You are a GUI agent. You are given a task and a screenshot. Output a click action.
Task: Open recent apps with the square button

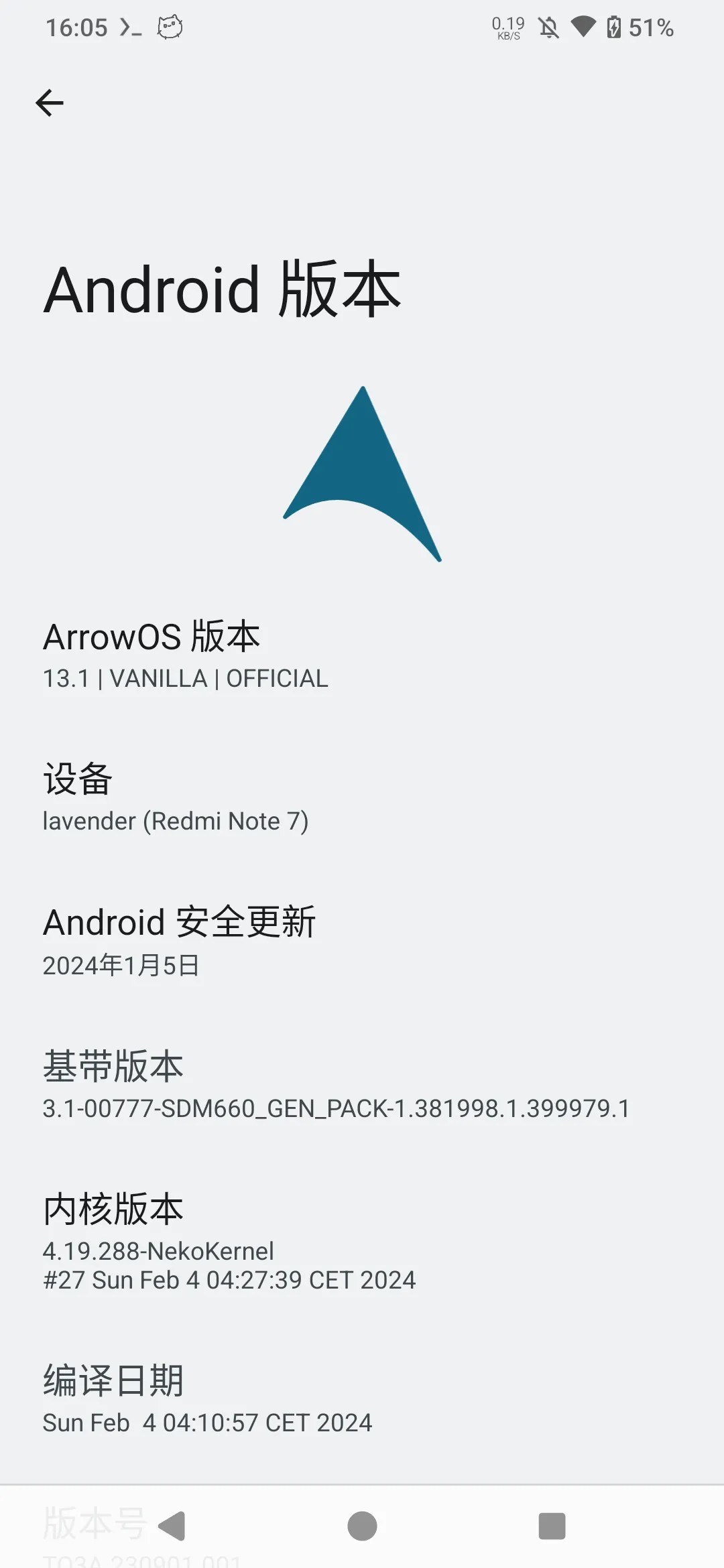tap(552, 1526)
